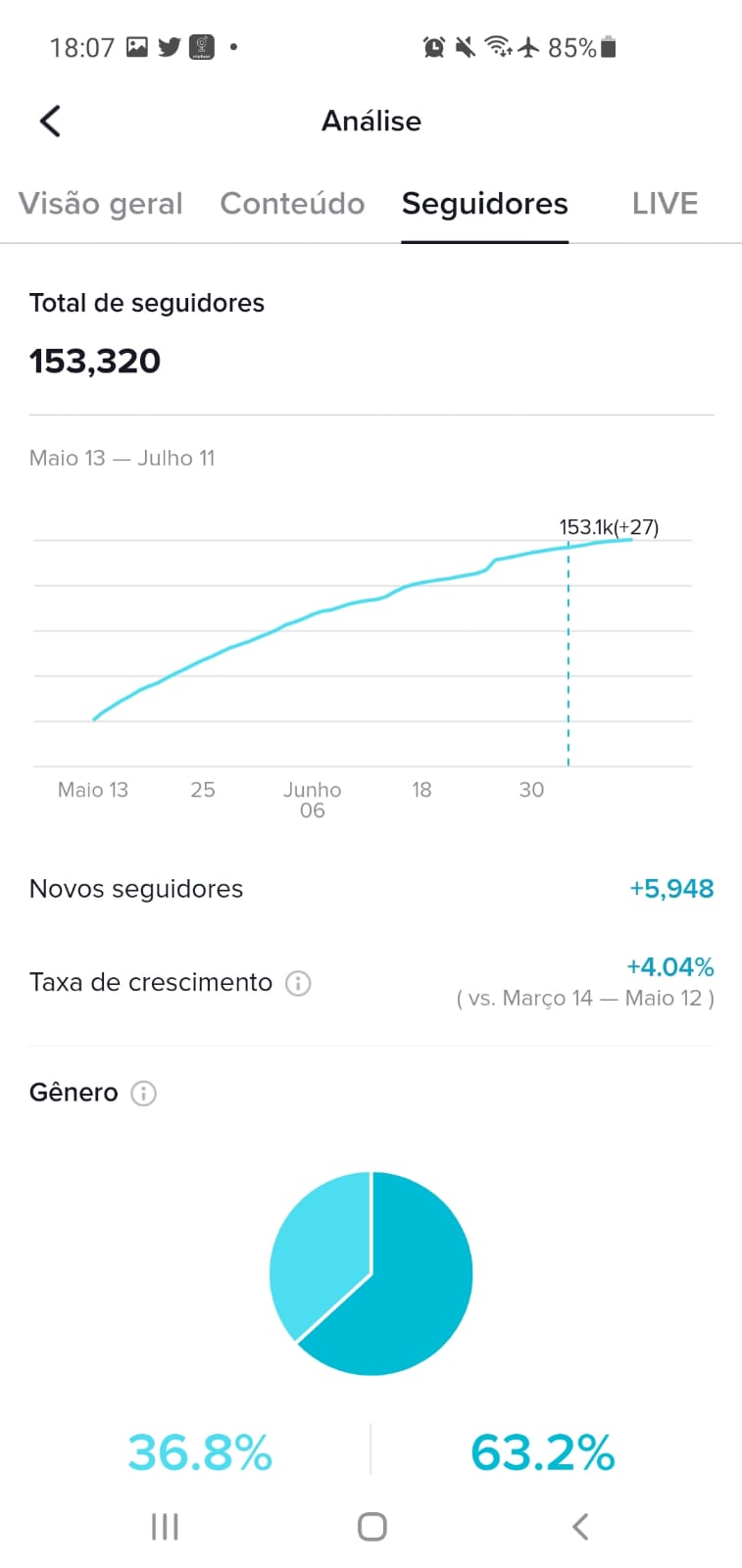Select the Seguidores tab
This screenshot has width=742, height=1568.
484,203
